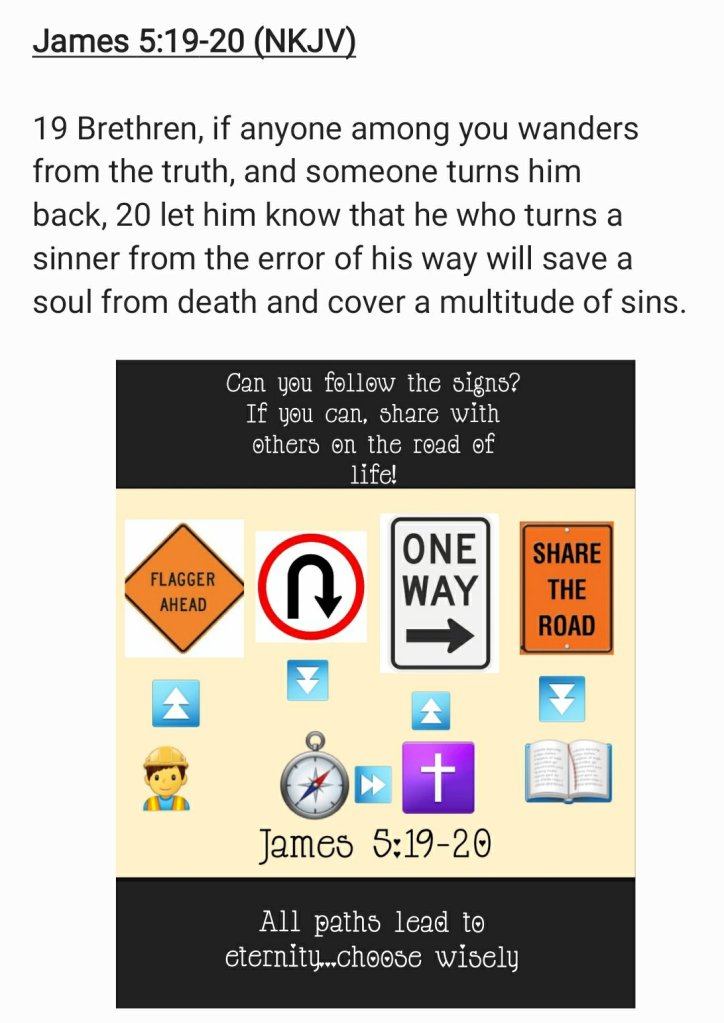Open the road signs picture in the post
The width and height of the screenshot is (724, 1023).
pos(375,683)
